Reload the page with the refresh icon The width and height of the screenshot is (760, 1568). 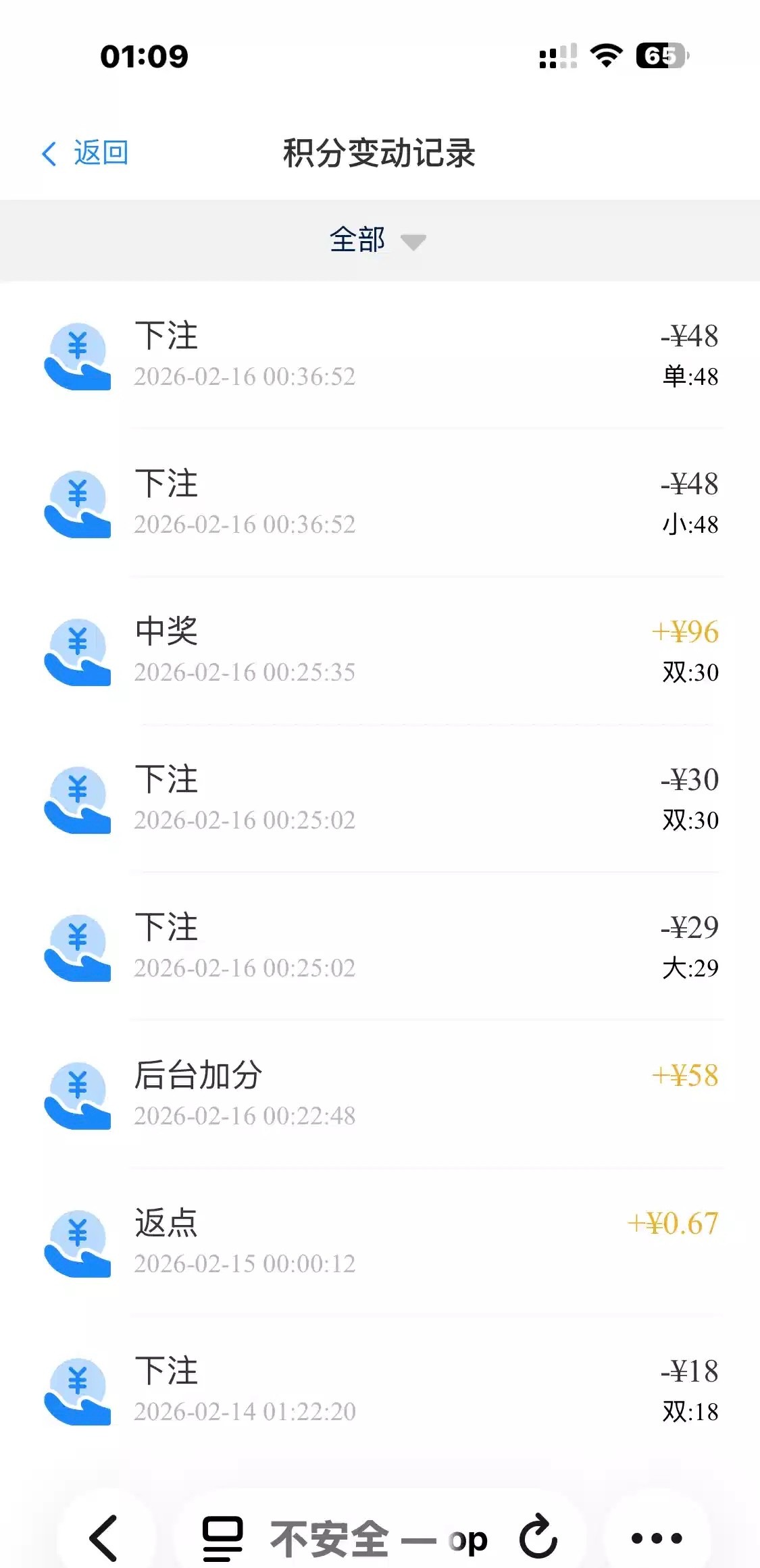coord(538,1537)
